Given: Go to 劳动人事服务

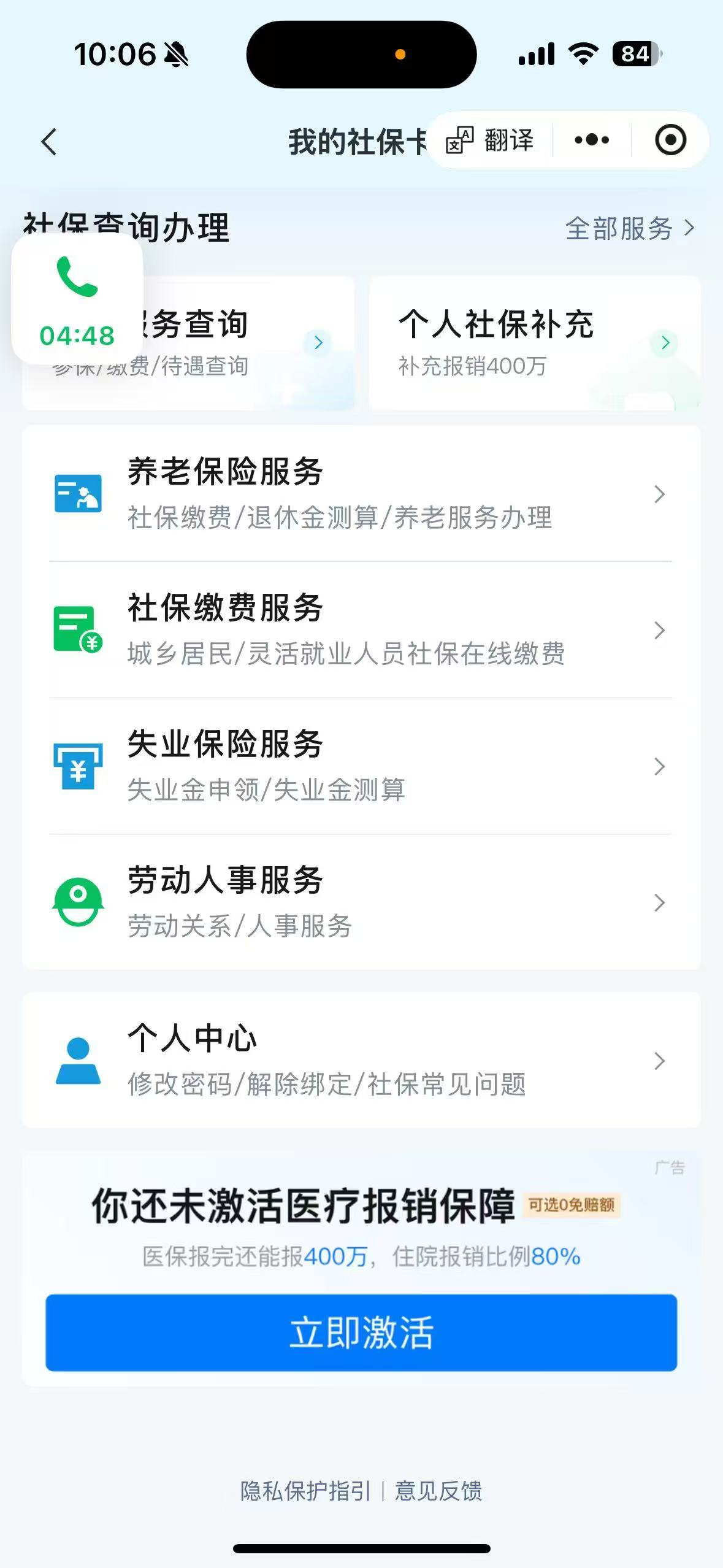Looking at the screenshot, I should (361, 902).
